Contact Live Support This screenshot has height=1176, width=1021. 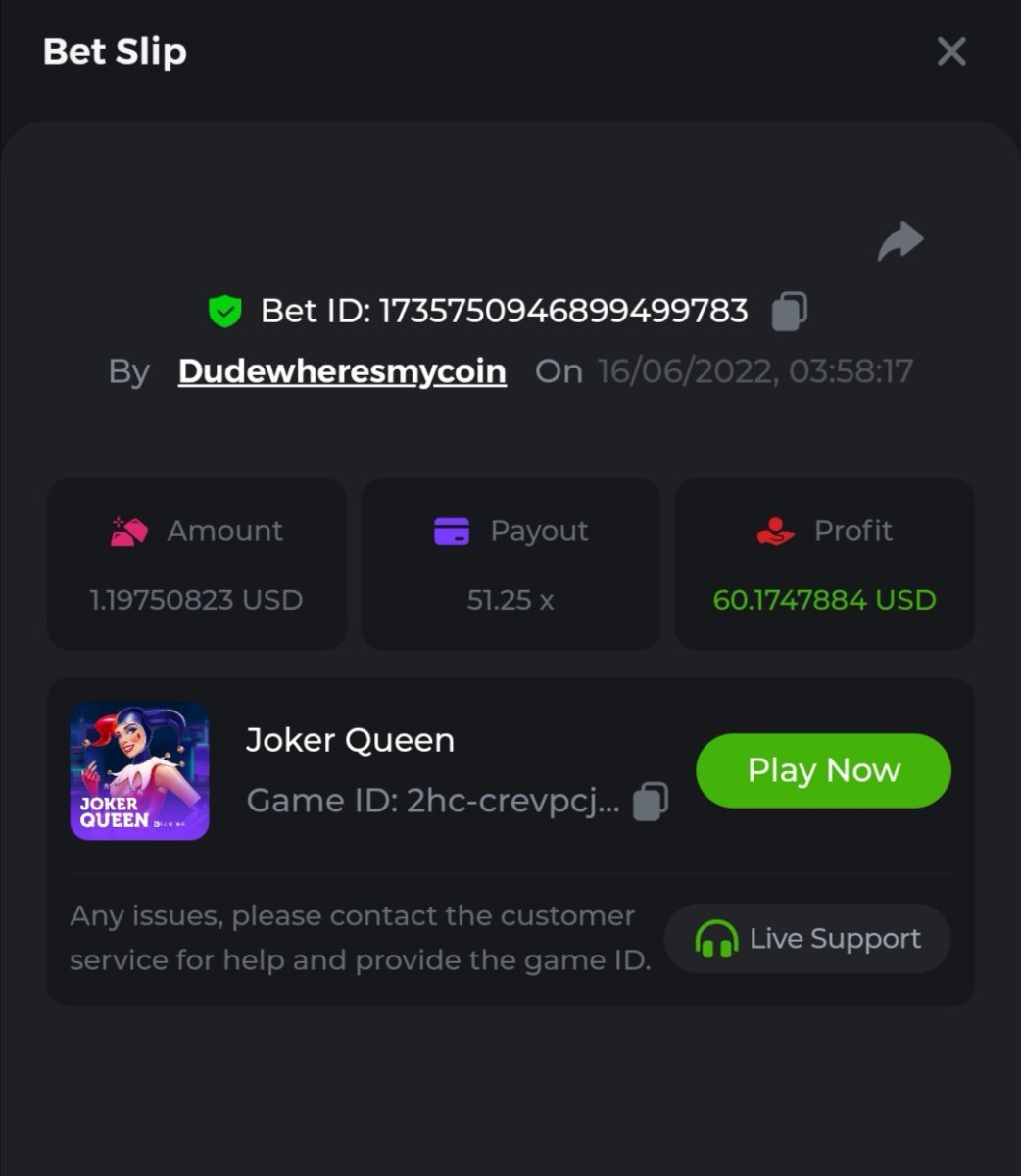pyautogui.click(x=807, y=939)
